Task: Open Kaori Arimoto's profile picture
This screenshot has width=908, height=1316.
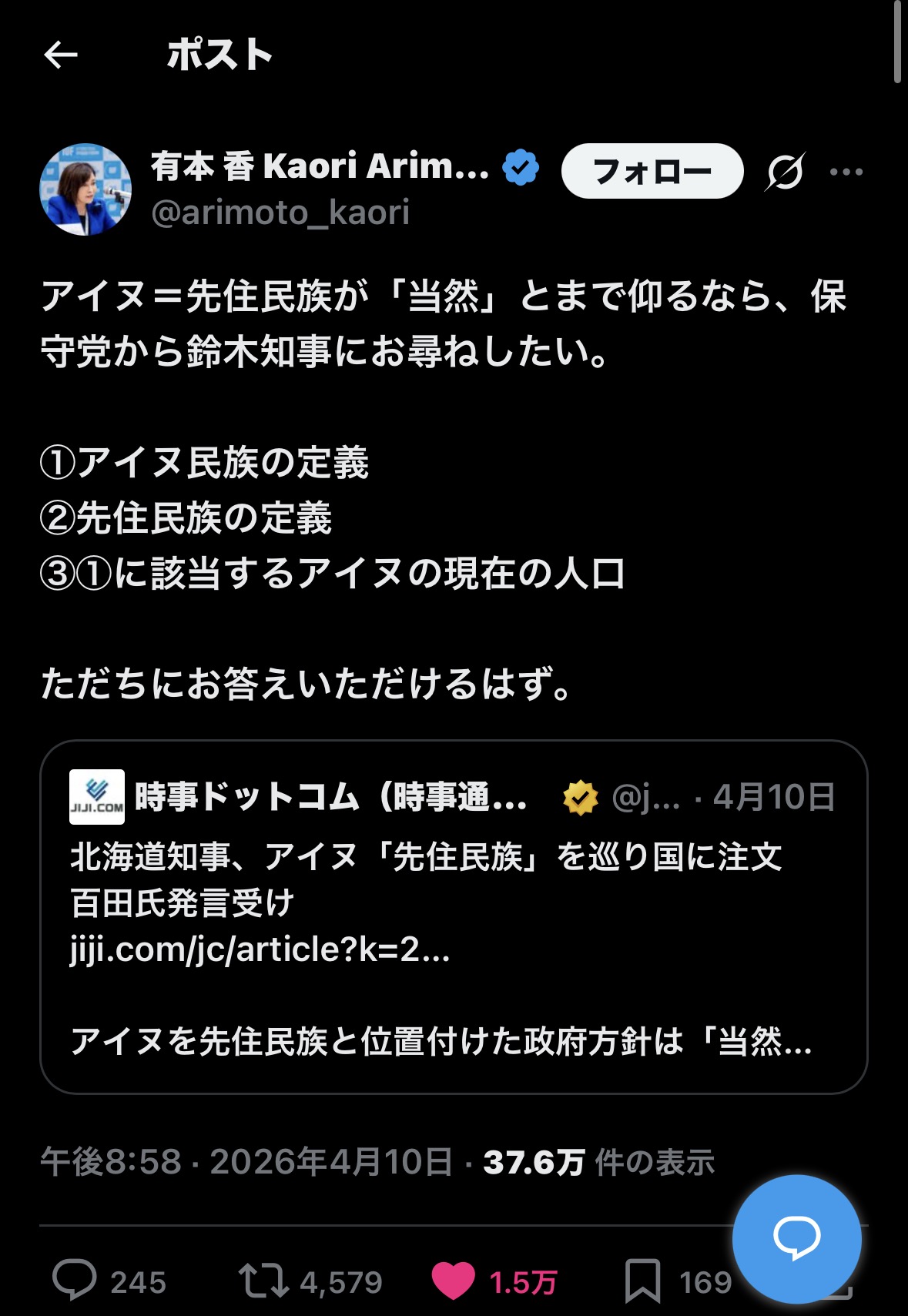Action: point(85,189)
